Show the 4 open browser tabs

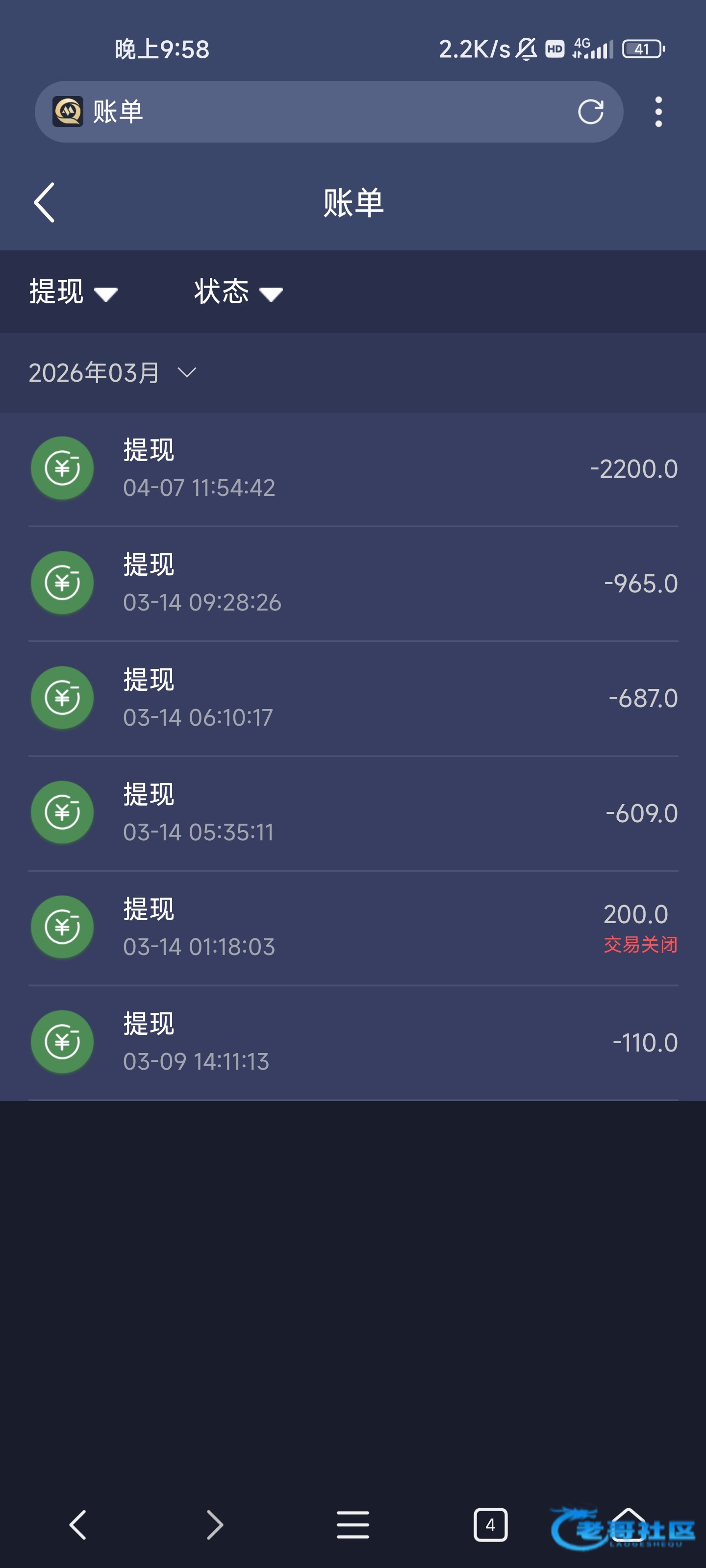point(490,1525)
